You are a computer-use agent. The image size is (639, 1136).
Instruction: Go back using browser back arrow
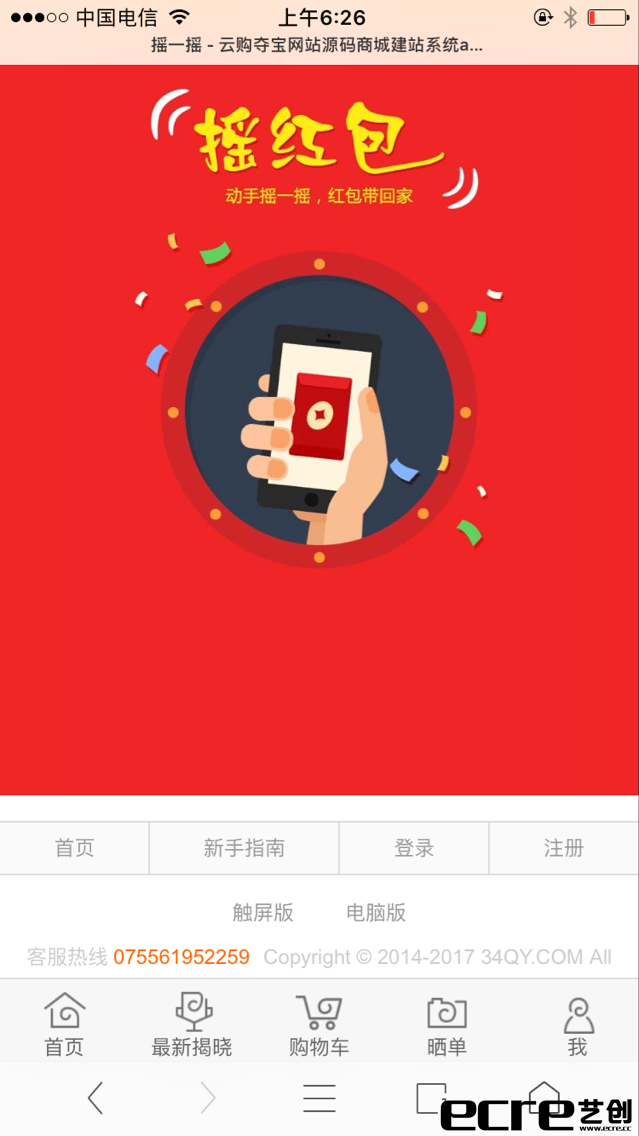(95, 1098)
